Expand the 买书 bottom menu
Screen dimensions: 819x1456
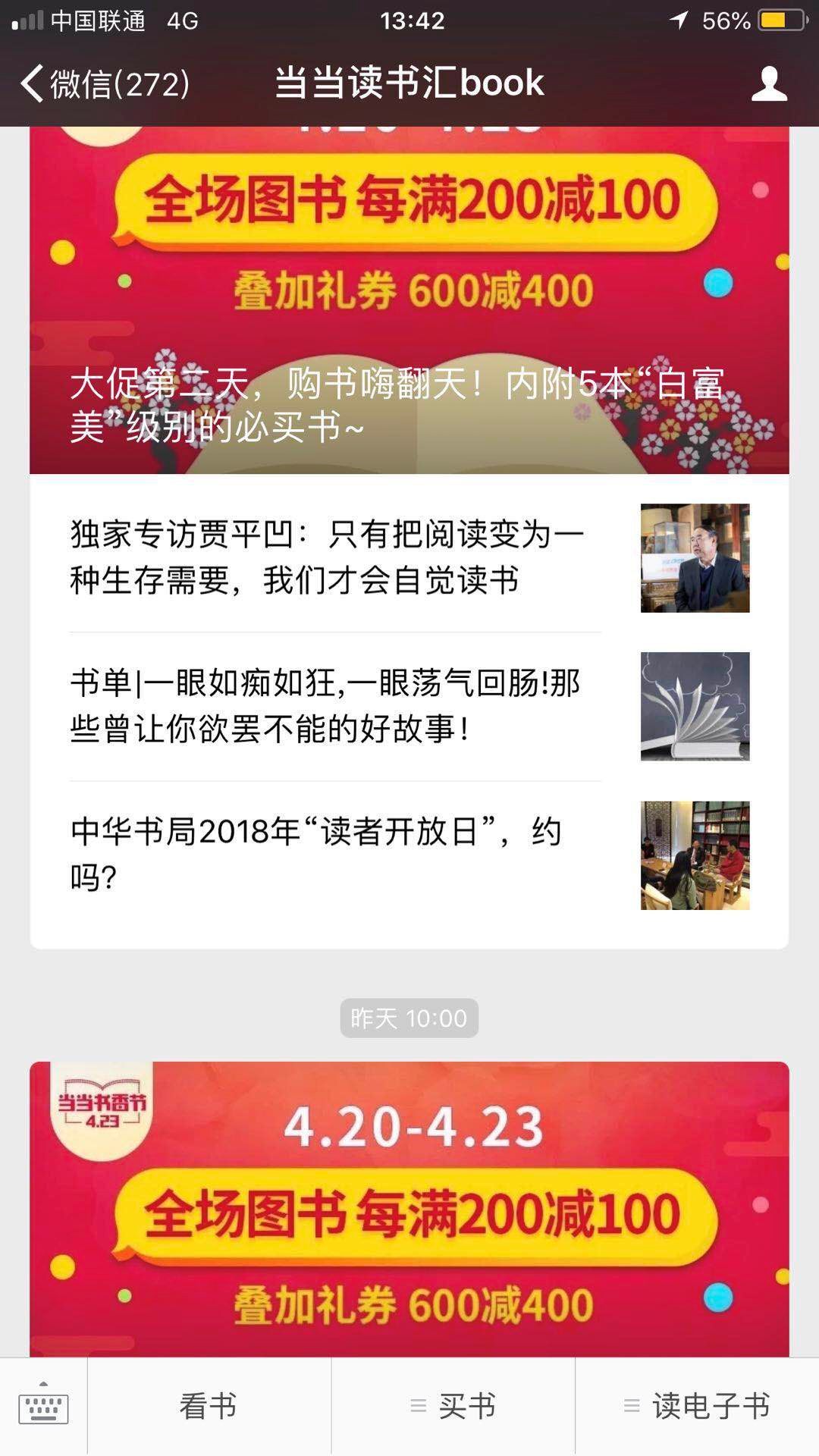click(x=453, y=1407)
